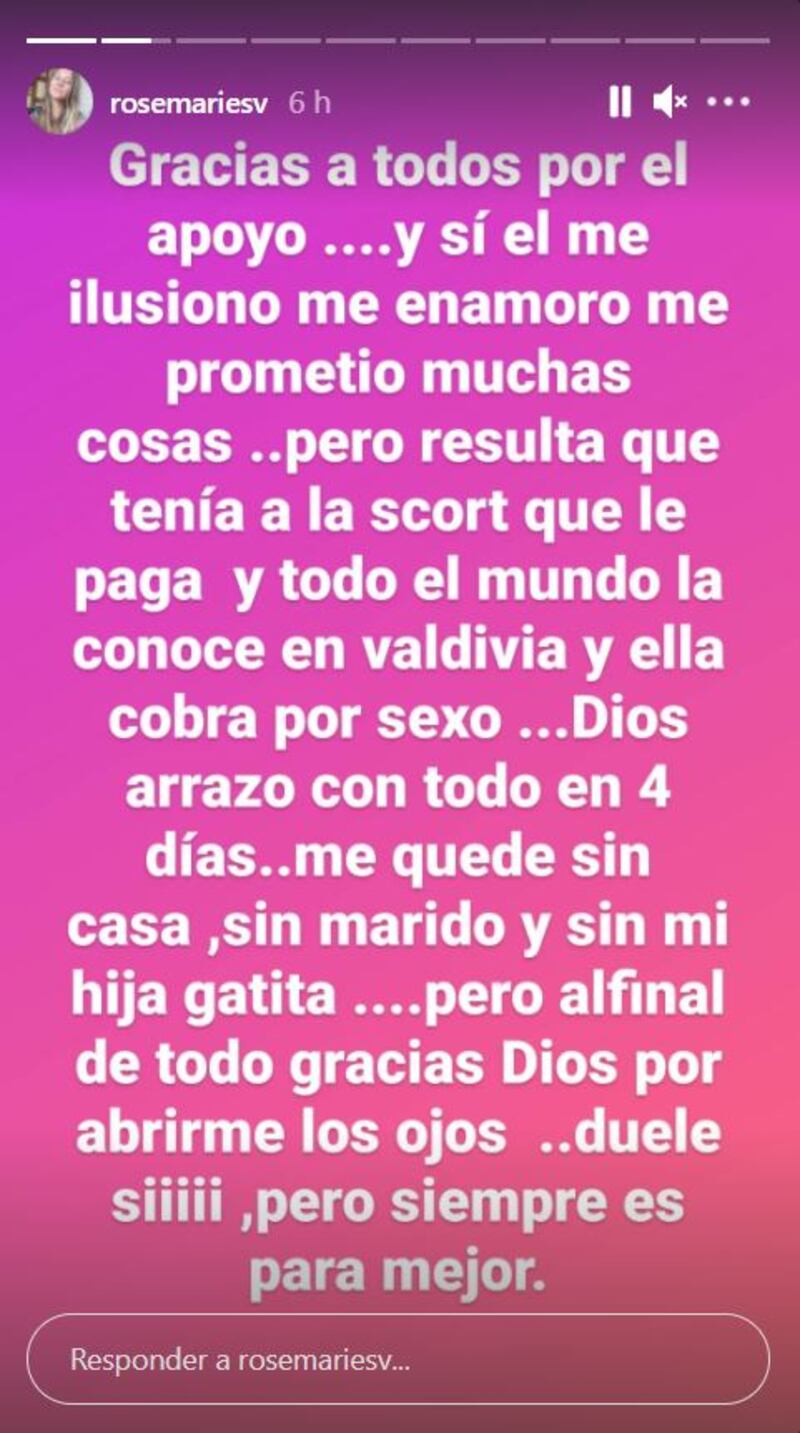This screenshot has height=1433, width=800.
Task: Unmute the story sound
Action: pyautogui.click(x=670, y=102)
